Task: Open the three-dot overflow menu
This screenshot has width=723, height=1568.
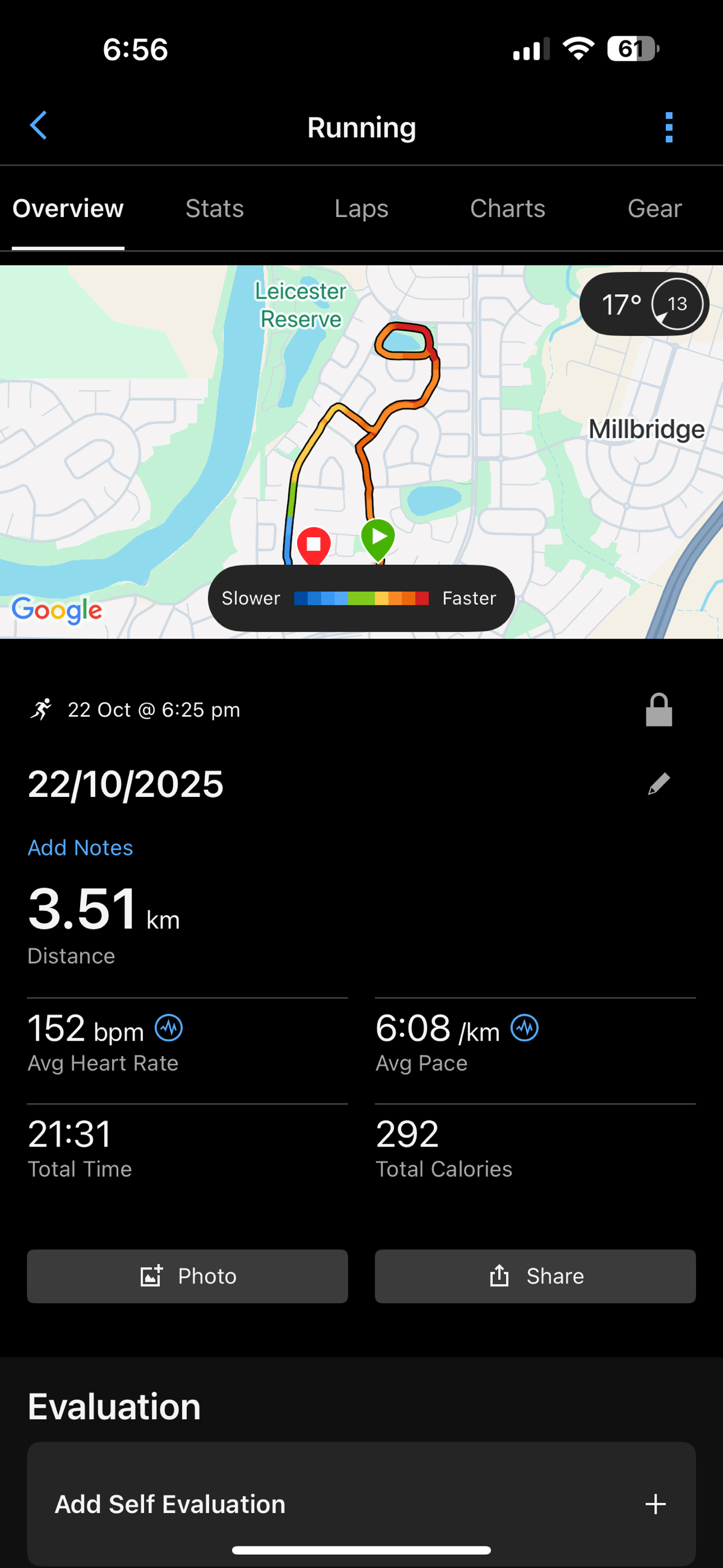Action: pyautogui.click(x=669, y=127)
